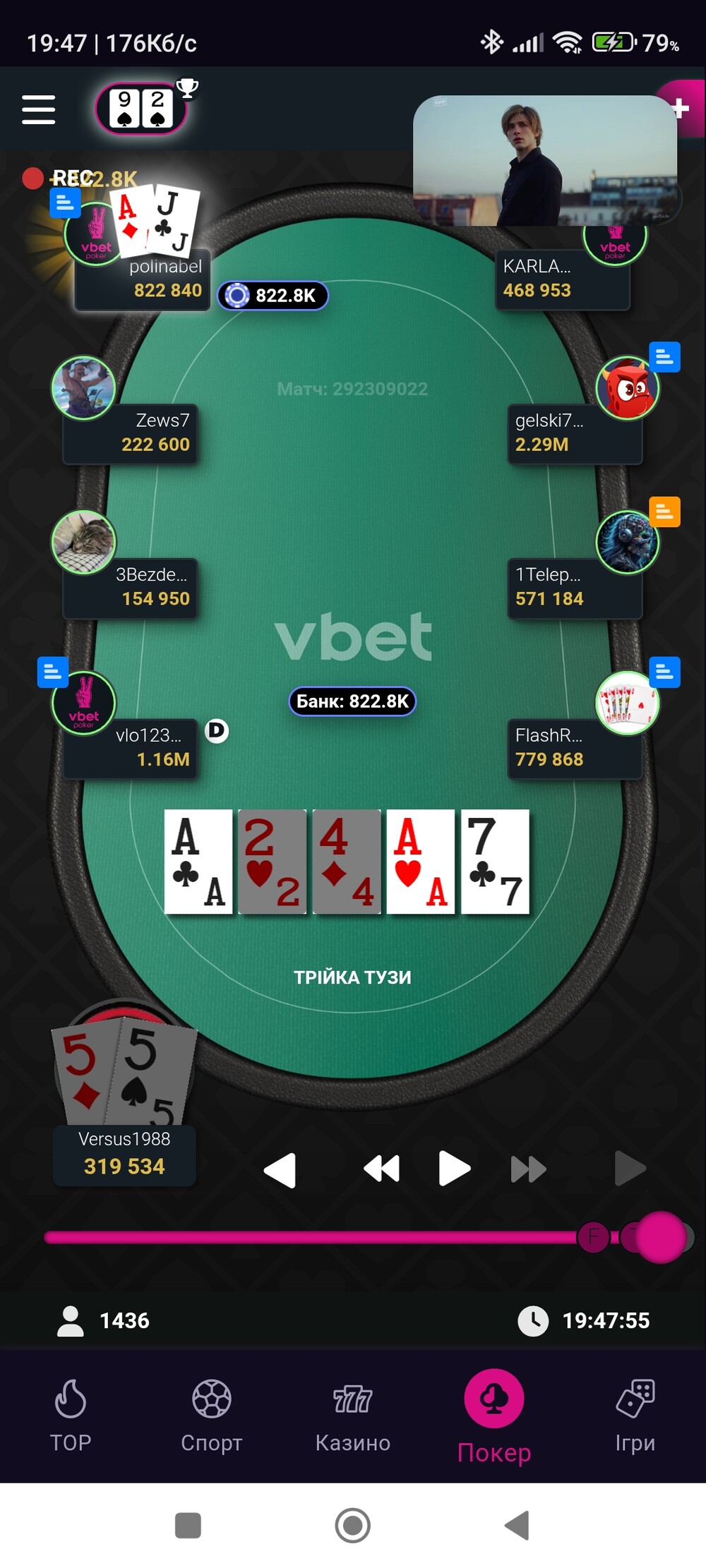Open the Ігри tab
706x1568 pixels.
click(635, 1416)
